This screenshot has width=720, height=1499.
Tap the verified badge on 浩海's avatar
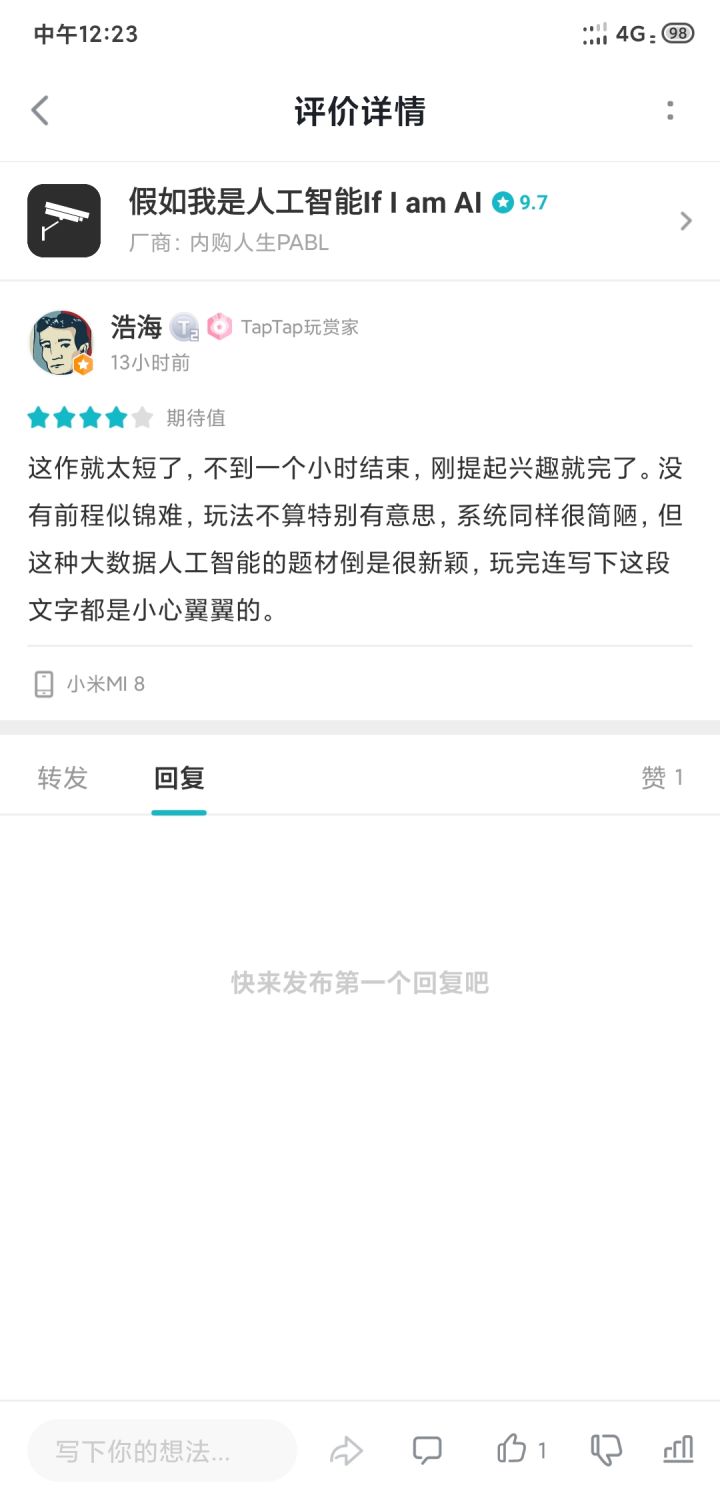[x=85, y=366]
